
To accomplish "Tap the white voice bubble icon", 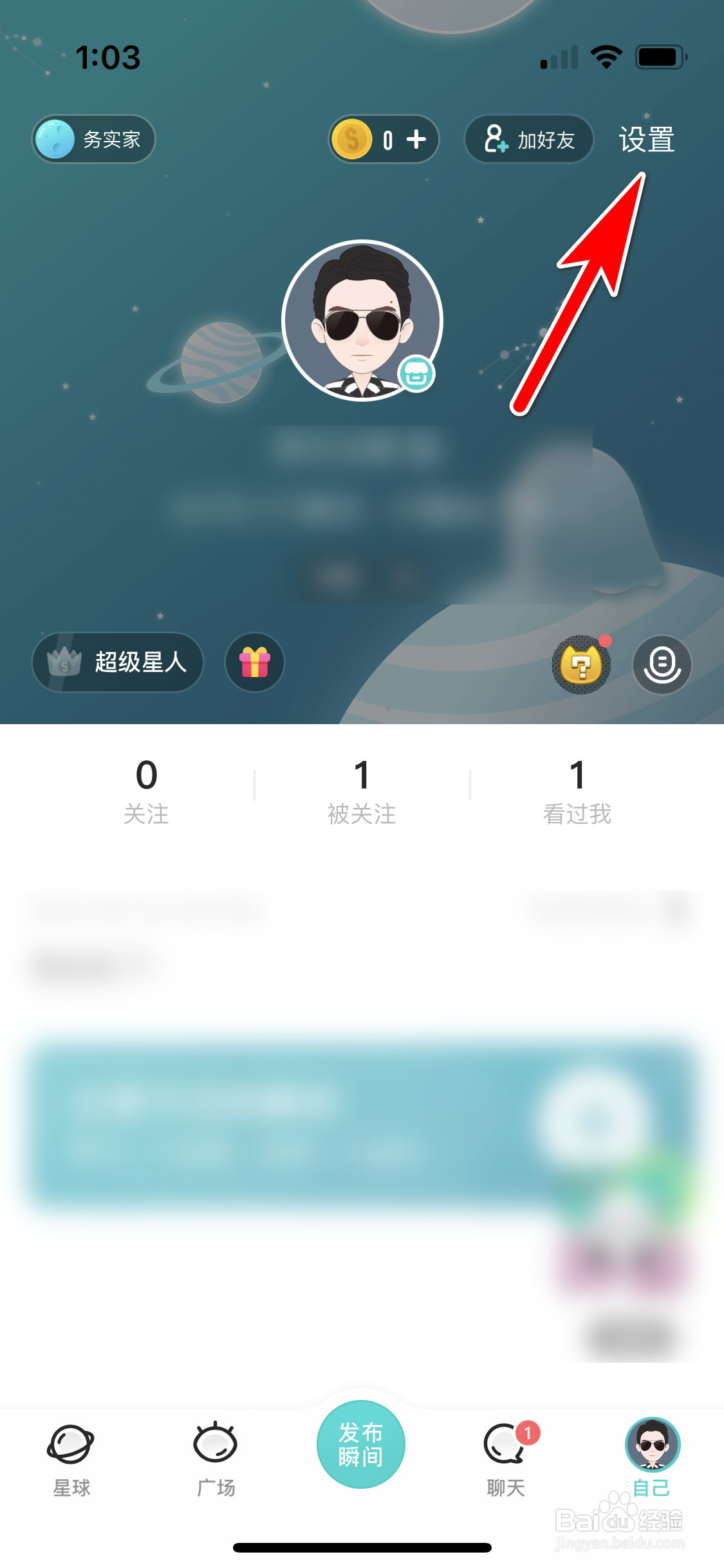I will tap(662, 665).
